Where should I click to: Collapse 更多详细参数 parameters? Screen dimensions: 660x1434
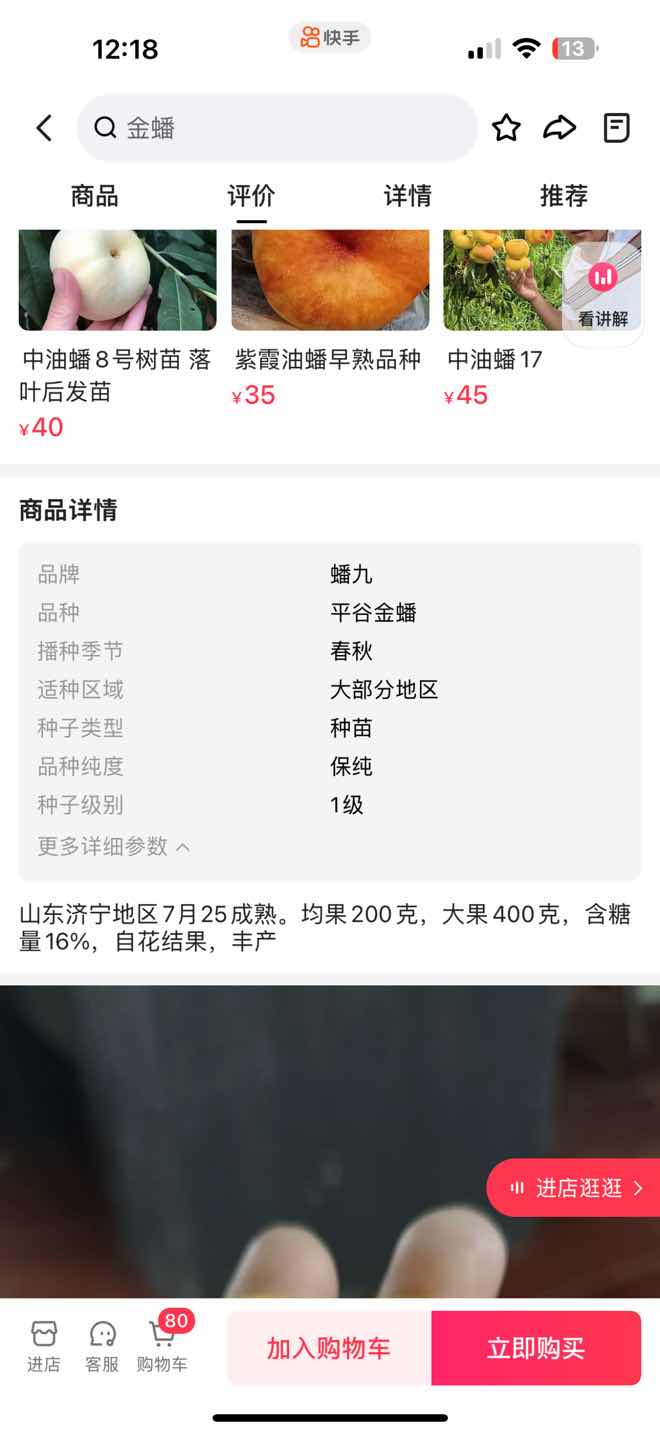[x=113, y=846]
